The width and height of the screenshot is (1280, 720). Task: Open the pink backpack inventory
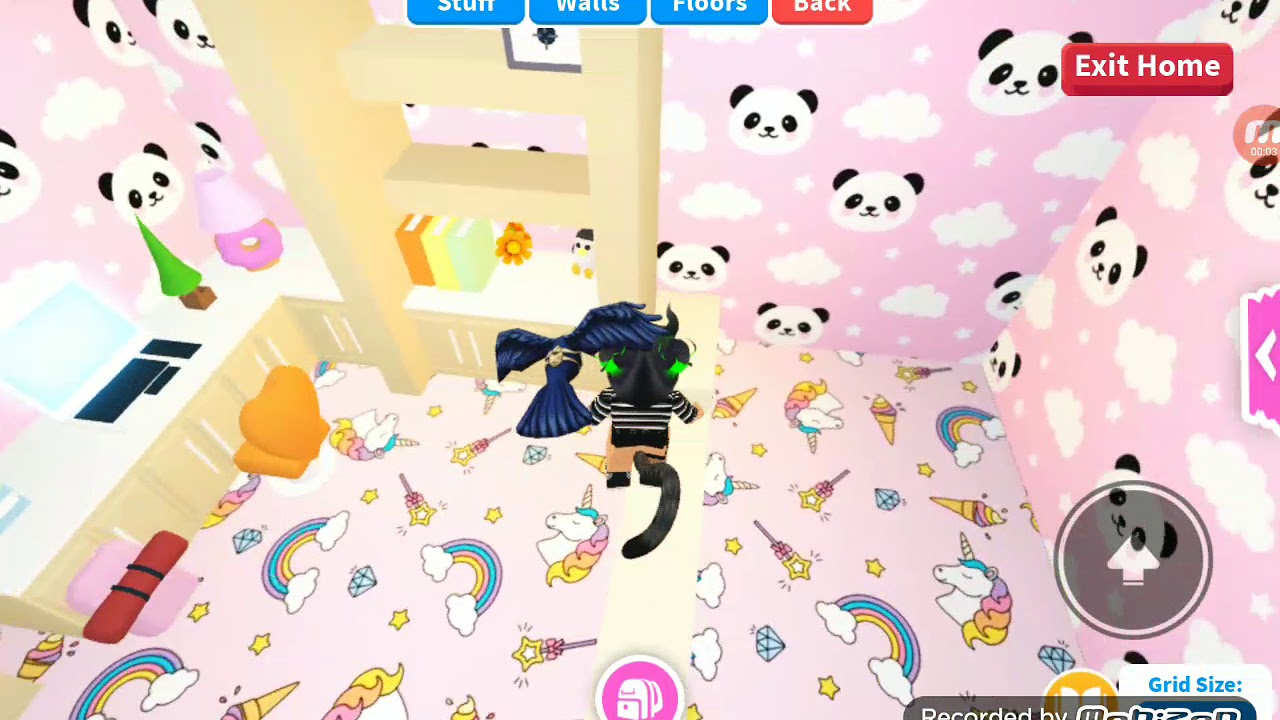(x=640, y=696)
